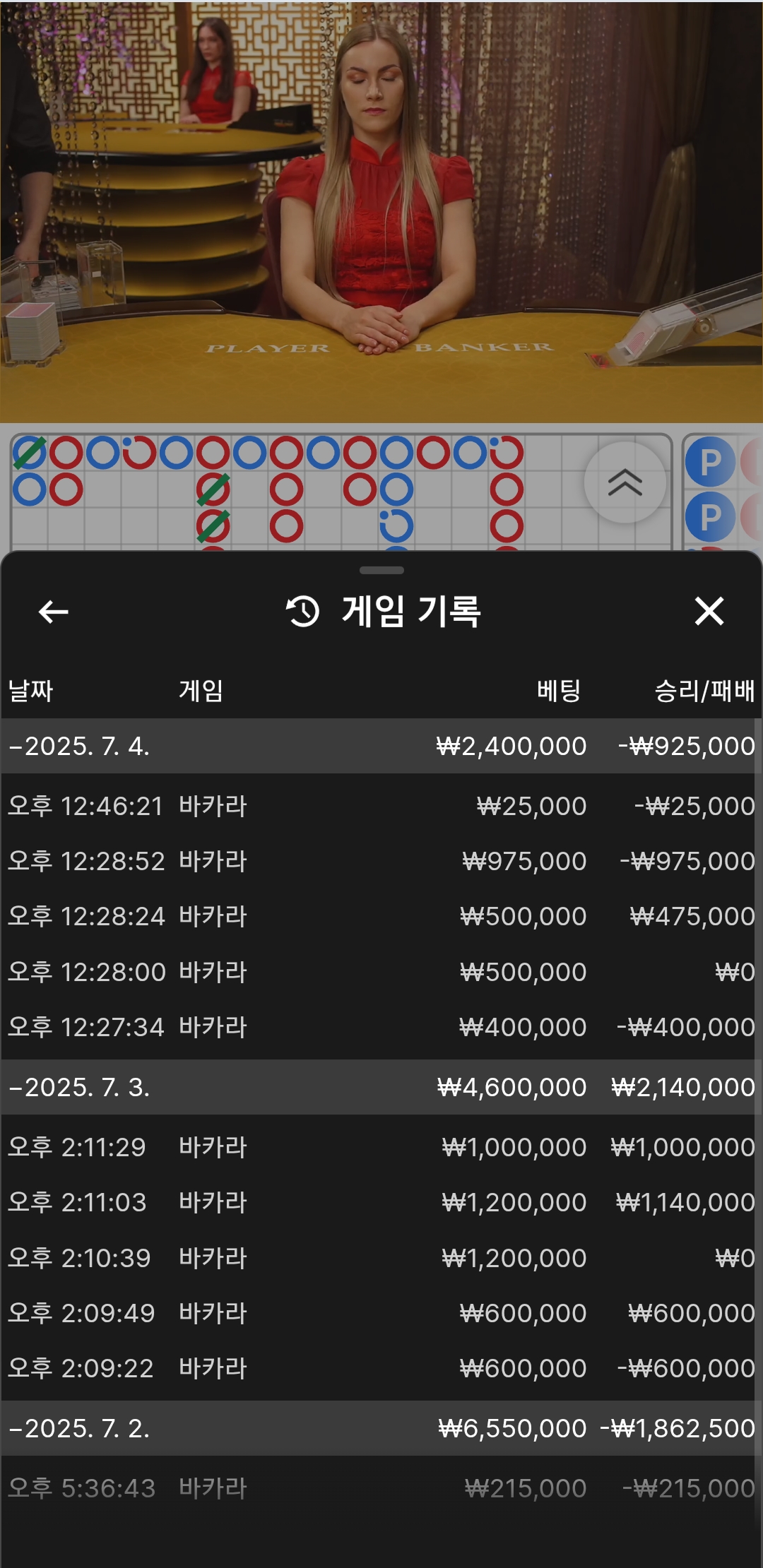View details of the 오후 2:11:29 round
The height and width of the screenshot is (1568, 763).
coord(381,1147)
